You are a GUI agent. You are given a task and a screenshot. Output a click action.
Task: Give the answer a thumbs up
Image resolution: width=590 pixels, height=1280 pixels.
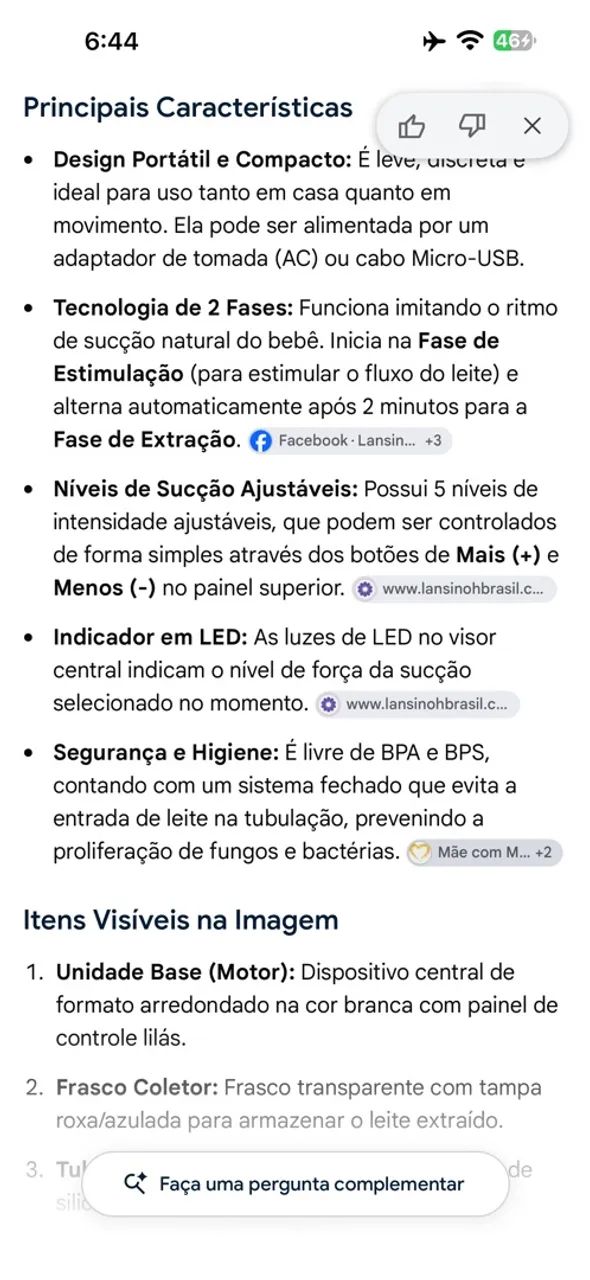click(412, 126)
